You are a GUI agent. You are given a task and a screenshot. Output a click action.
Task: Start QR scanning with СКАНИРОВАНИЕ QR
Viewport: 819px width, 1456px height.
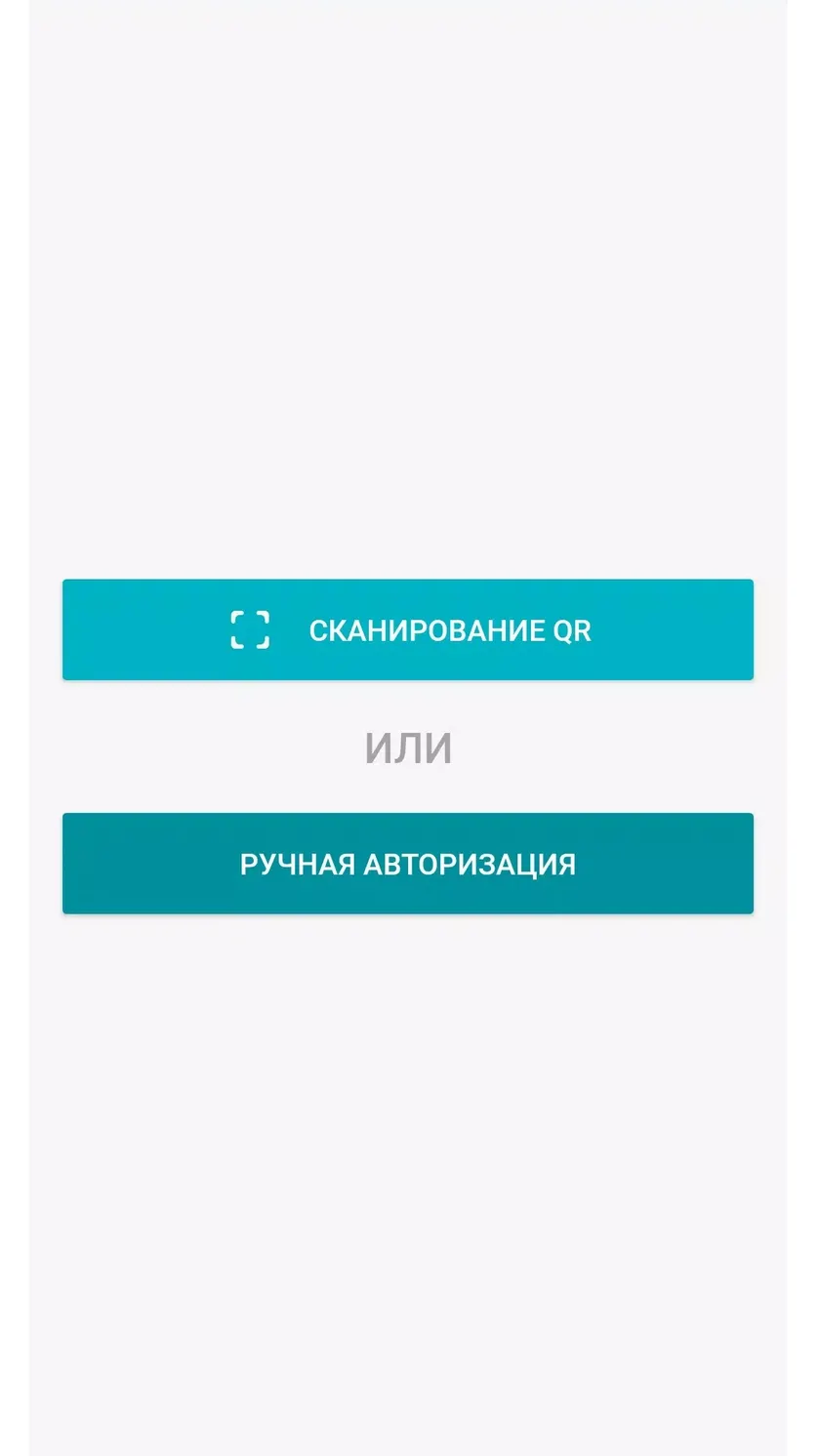[x=408, y=629]
